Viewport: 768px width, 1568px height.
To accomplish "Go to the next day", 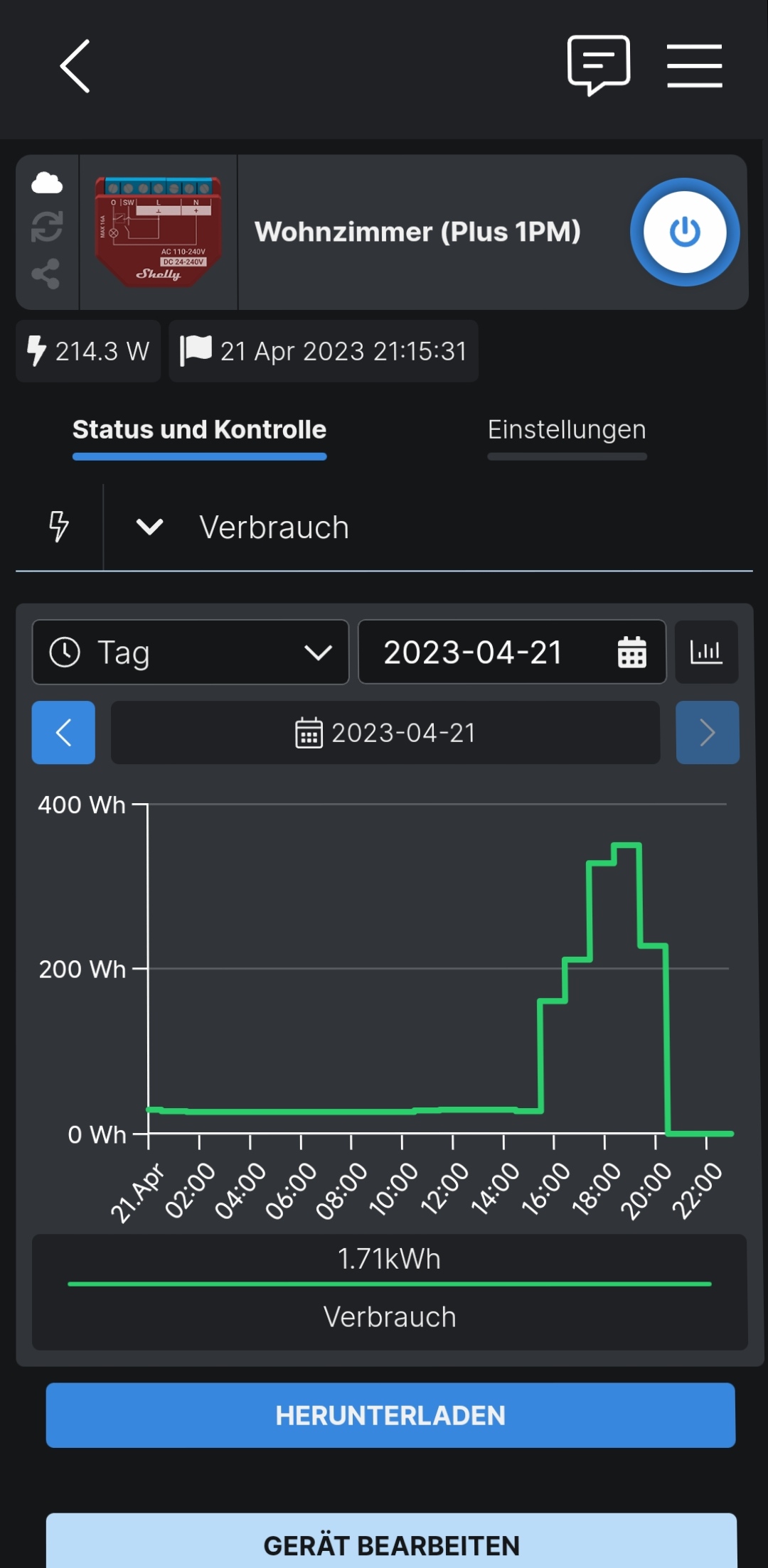I will tap(707, 733).
